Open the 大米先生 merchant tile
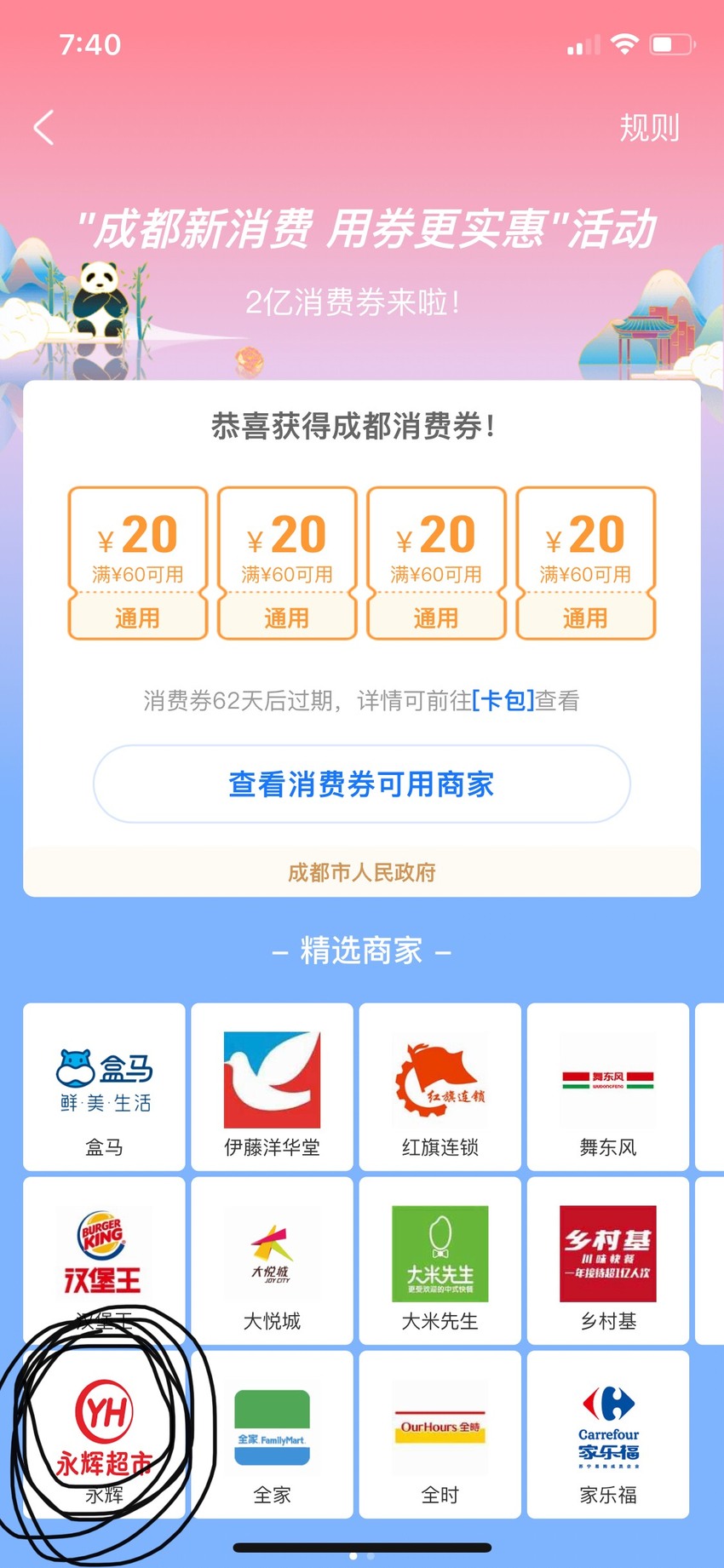This screenshot has width=724, height=1568. coord(440,1261)
